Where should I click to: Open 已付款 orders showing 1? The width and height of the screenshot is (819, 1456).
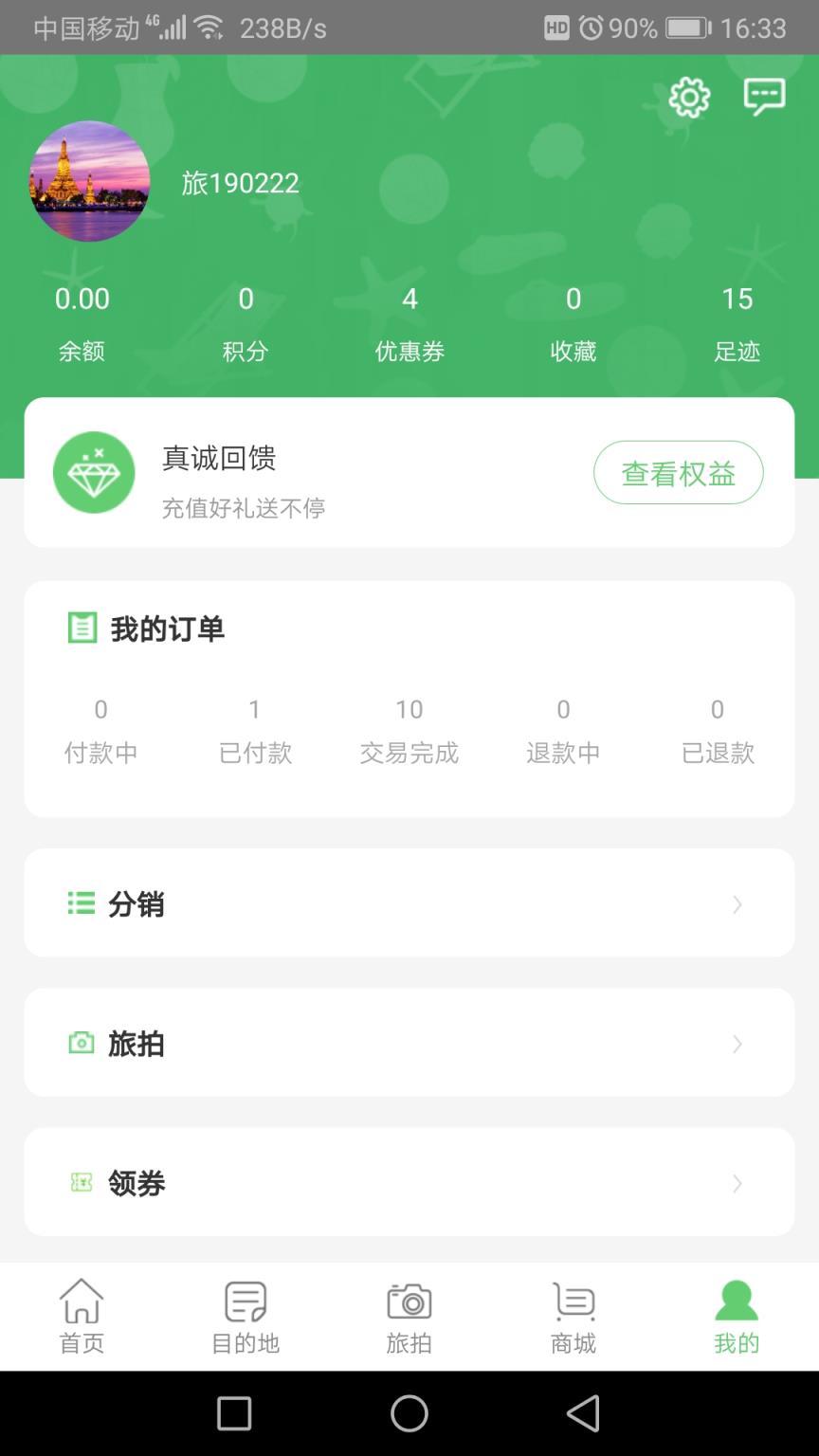click(x=254, y=730)
